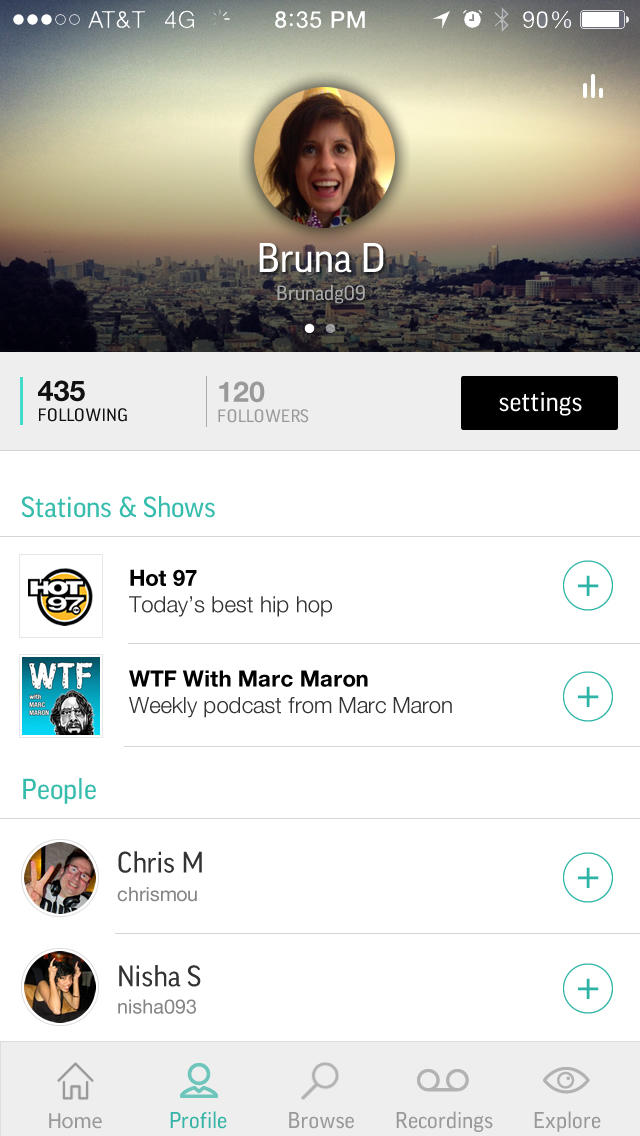Select the Profile tab

tap(198, 1096)
